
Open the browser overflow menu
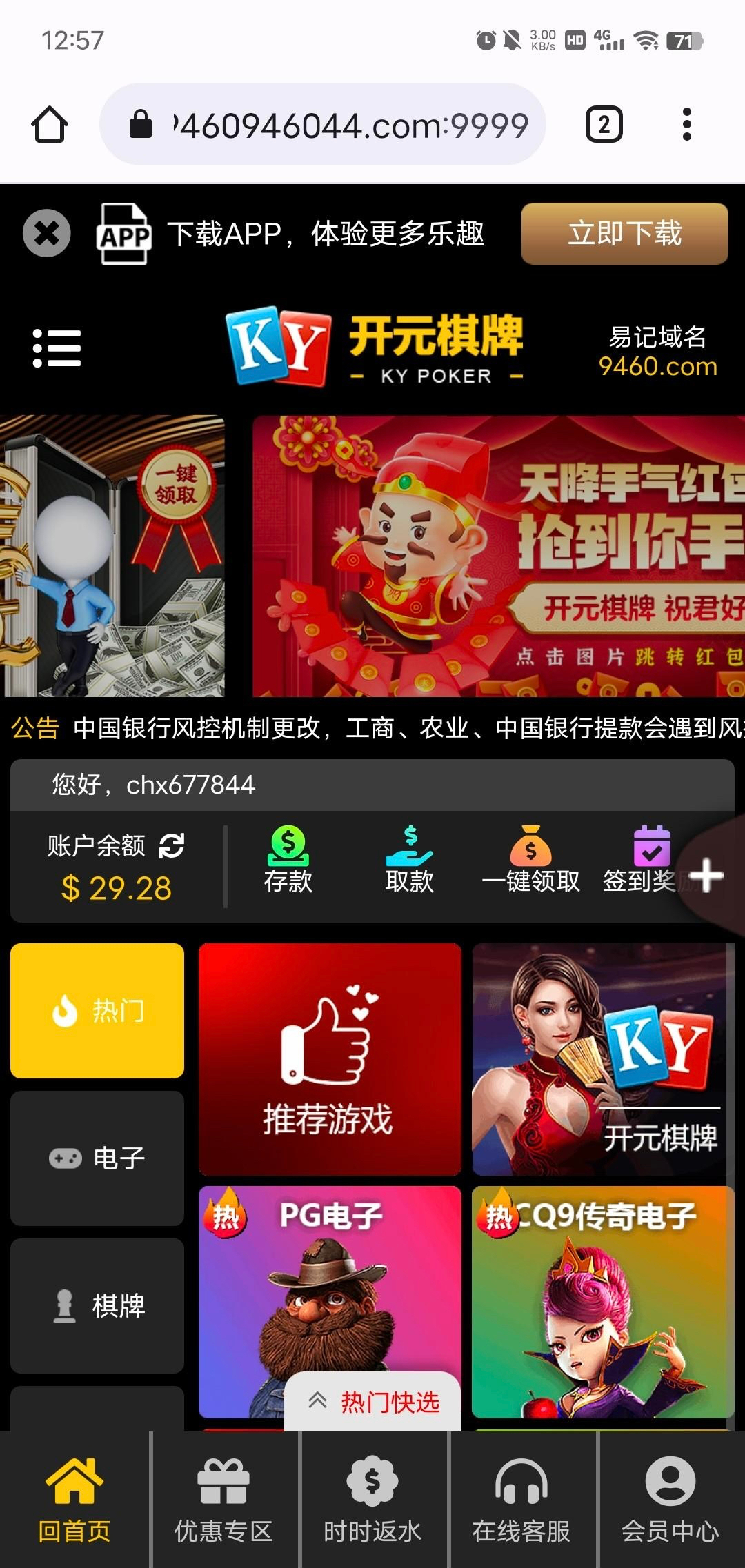tap(686, 125)
